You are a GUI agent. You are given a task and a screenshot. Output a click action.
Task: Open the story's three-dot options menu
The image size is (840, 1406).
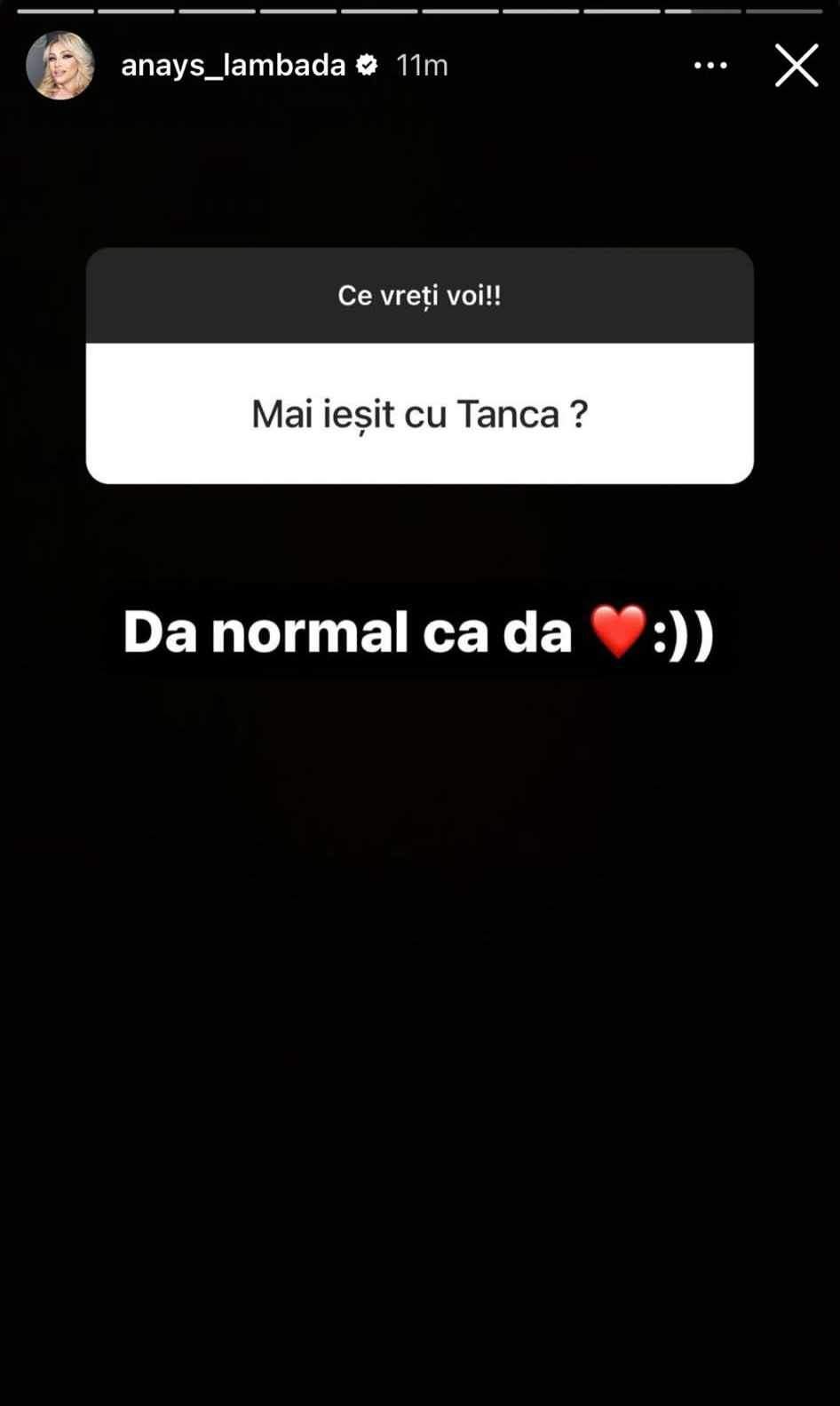[x=710, y=66]
